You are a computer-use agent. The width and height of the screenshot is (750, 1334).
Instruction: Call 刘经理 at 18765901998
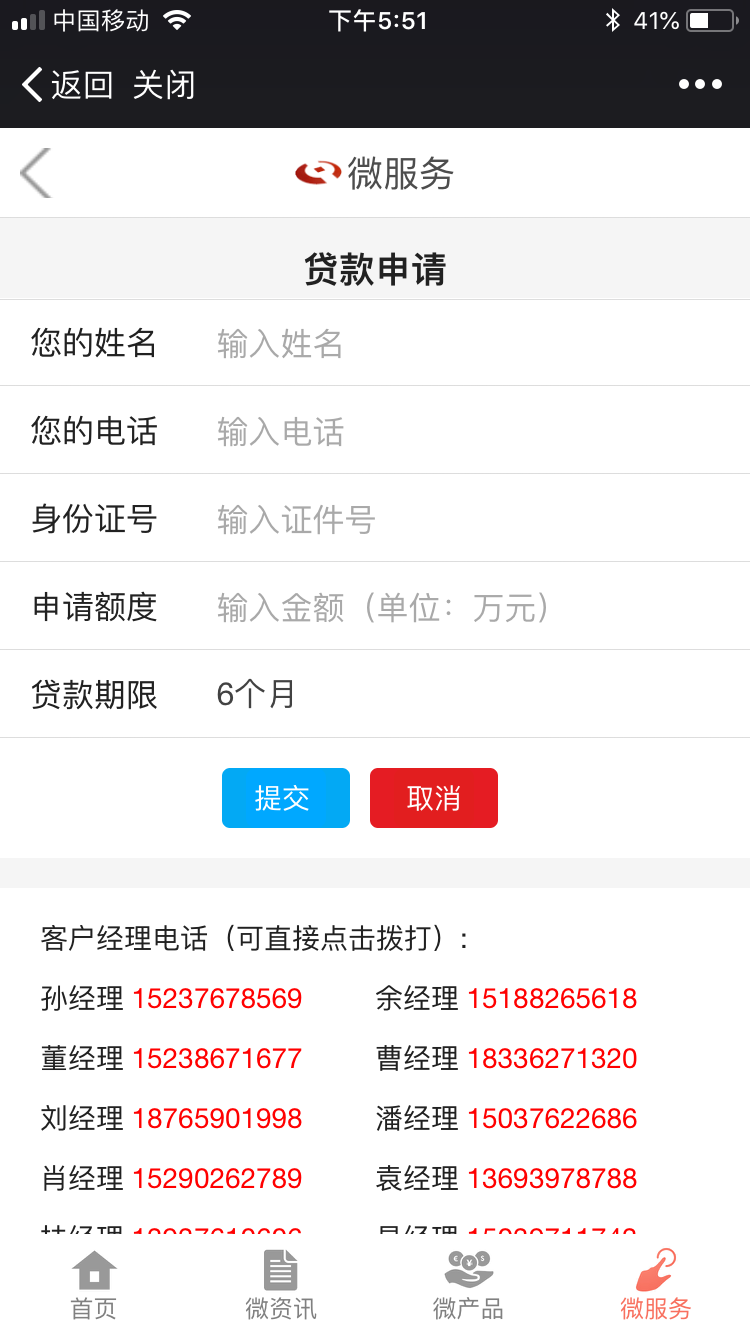pos(217,1118)
